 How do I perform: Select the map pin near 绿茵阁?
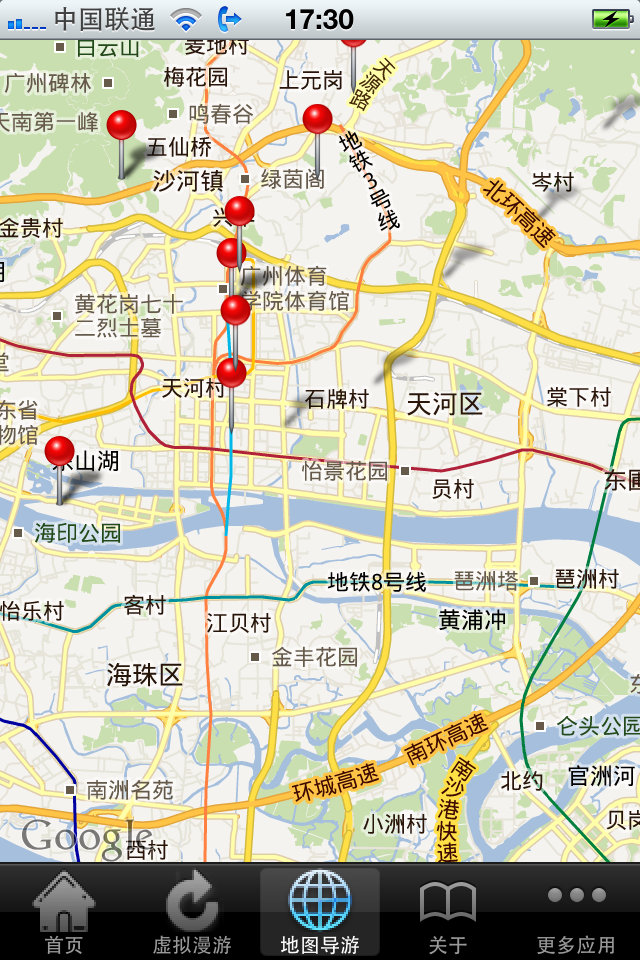[317, 120]
